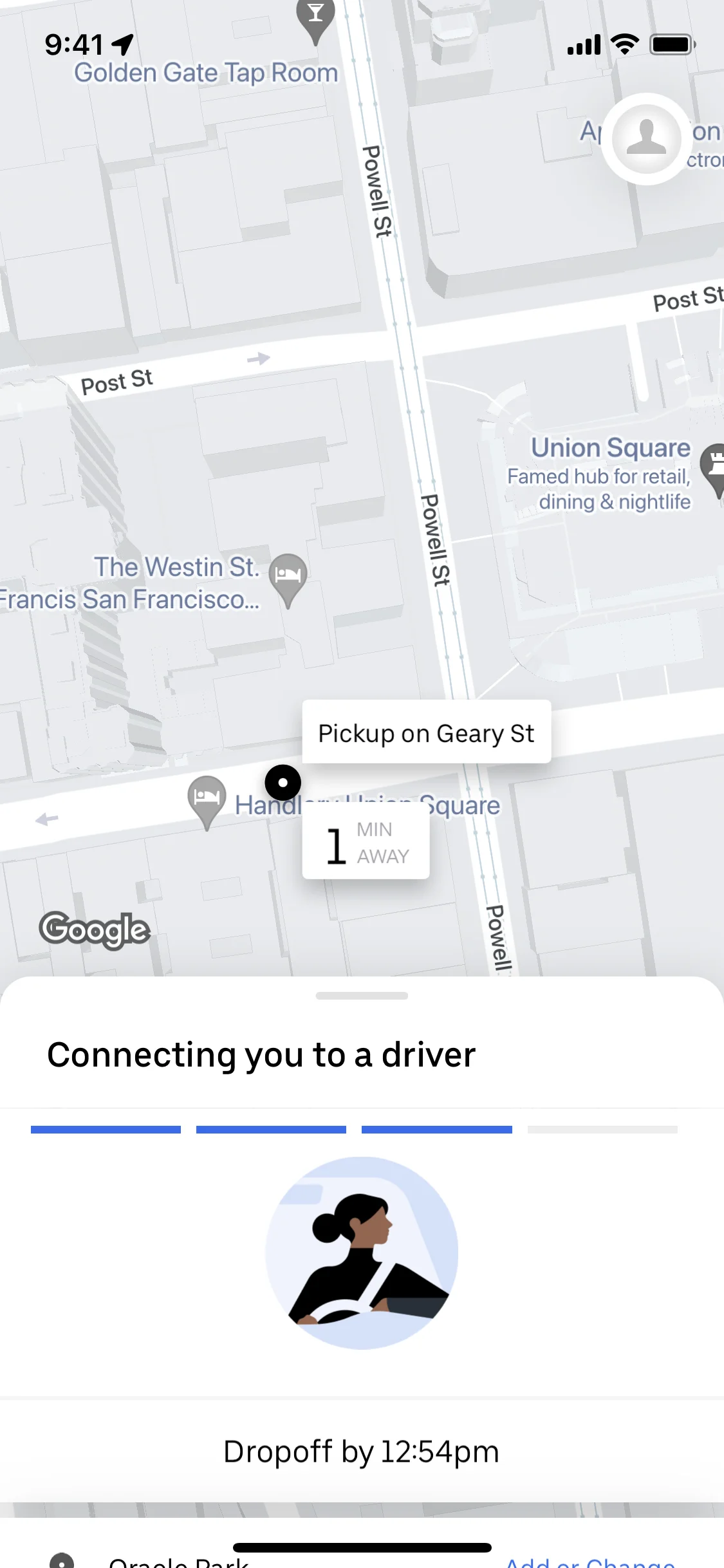Select the black pickup location dot
This screenshot has height=1568, width=724.
[283, 782]
